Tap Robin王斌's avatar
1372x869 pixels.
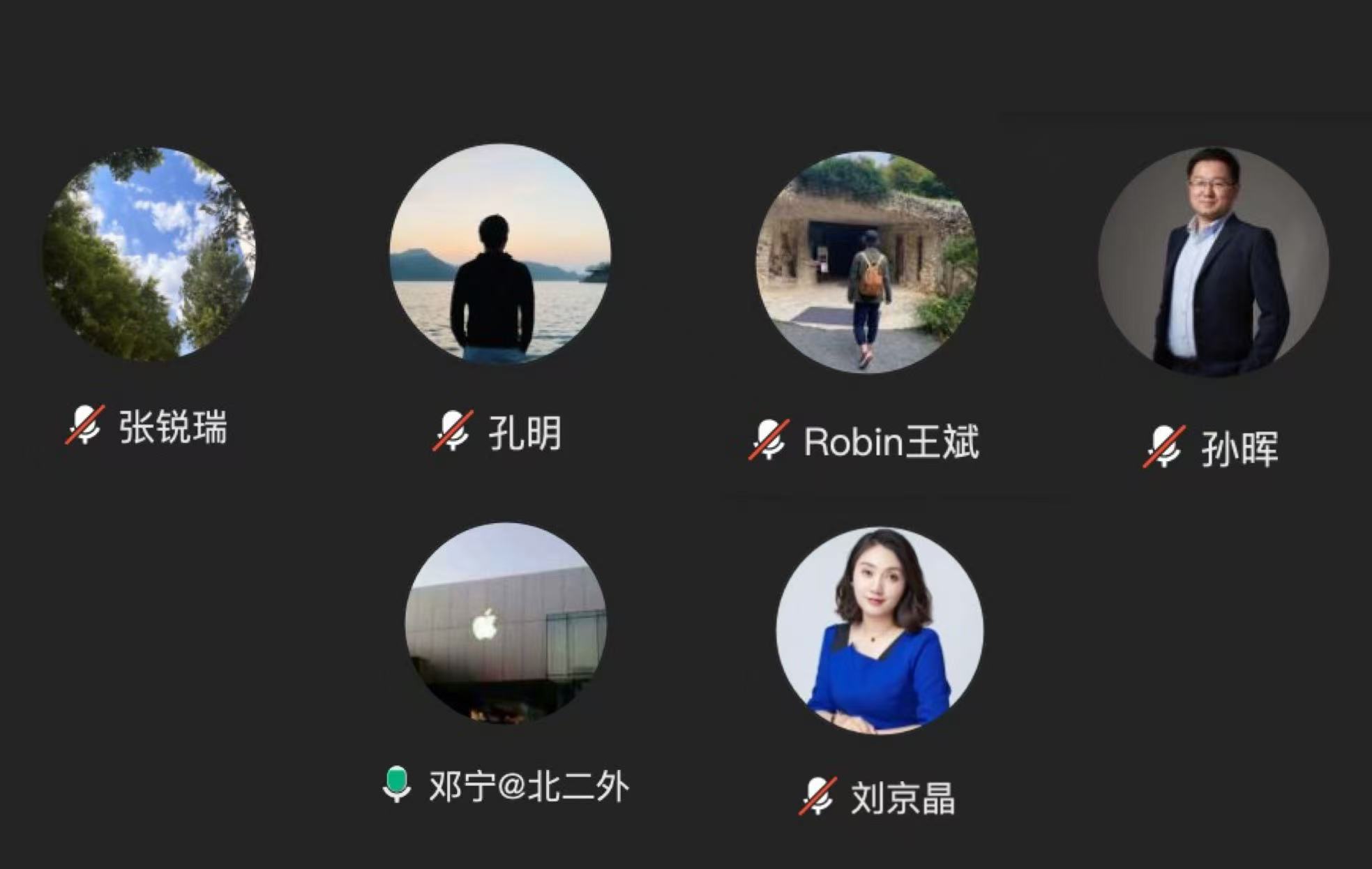point(866,262)
